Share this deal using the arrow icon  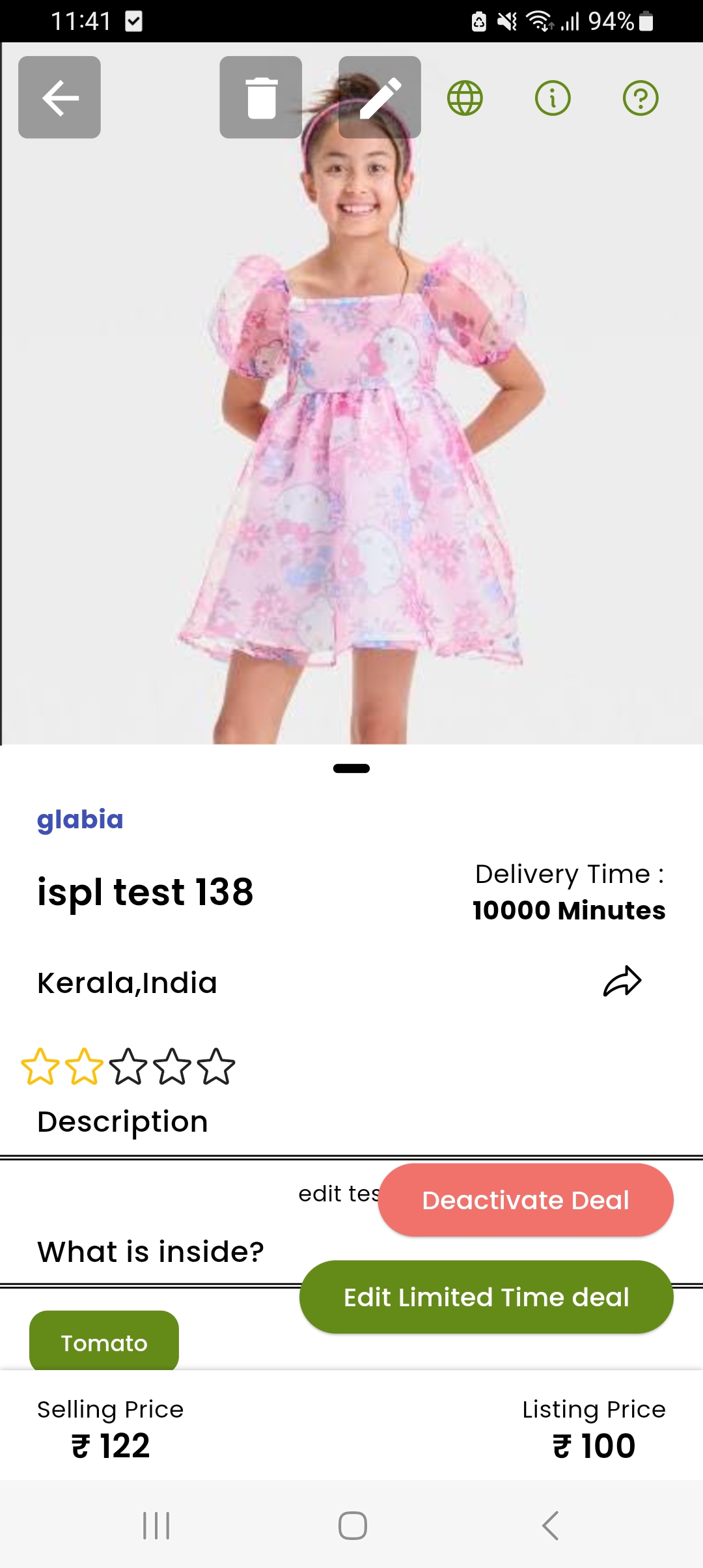coord(622,981)
